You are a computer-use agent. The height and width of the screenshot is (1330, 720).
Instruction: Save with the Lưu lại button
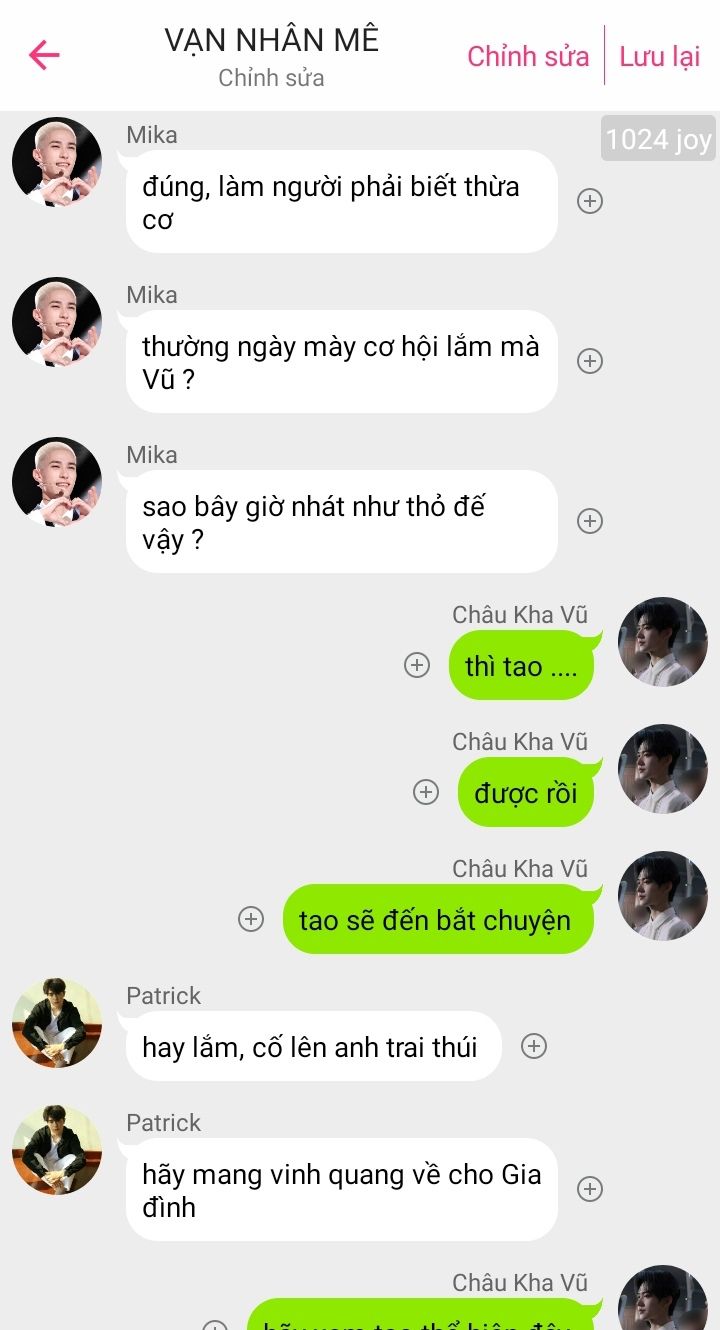[x=660, y=56]
